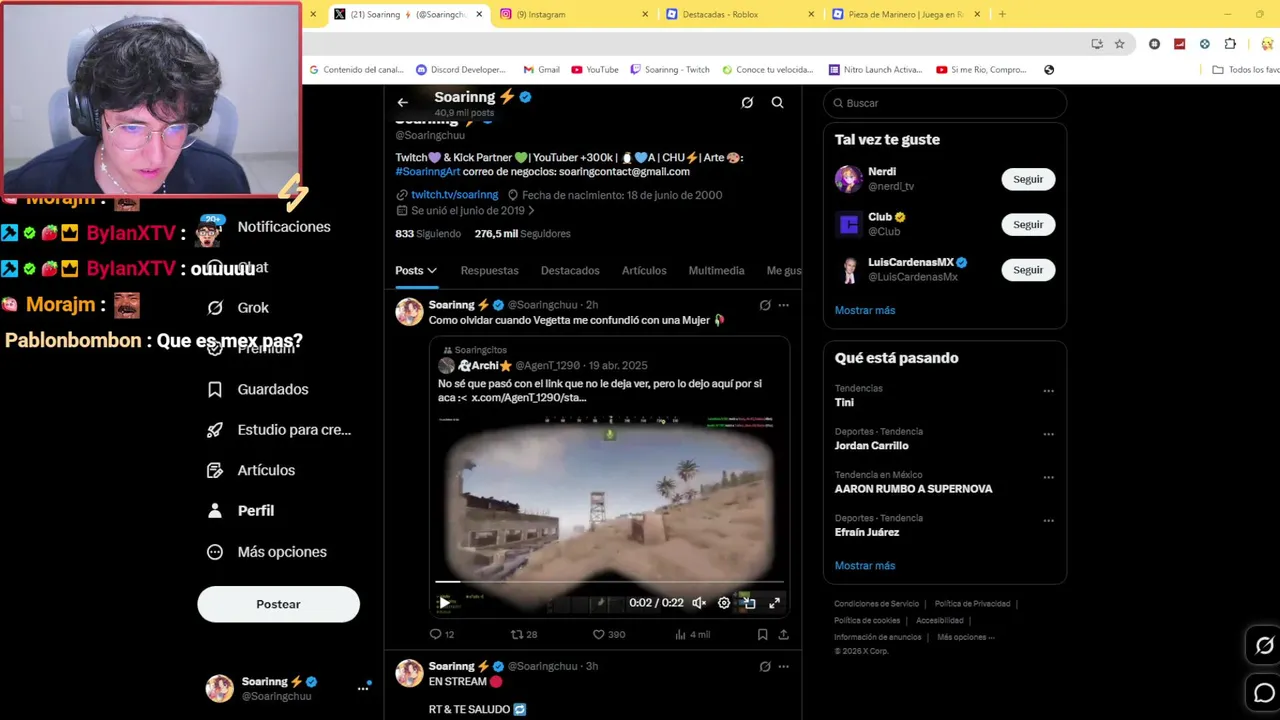Search within Soaringg's profile using the magnifier icon
The image size is (1280, 720).
[777, 102]
